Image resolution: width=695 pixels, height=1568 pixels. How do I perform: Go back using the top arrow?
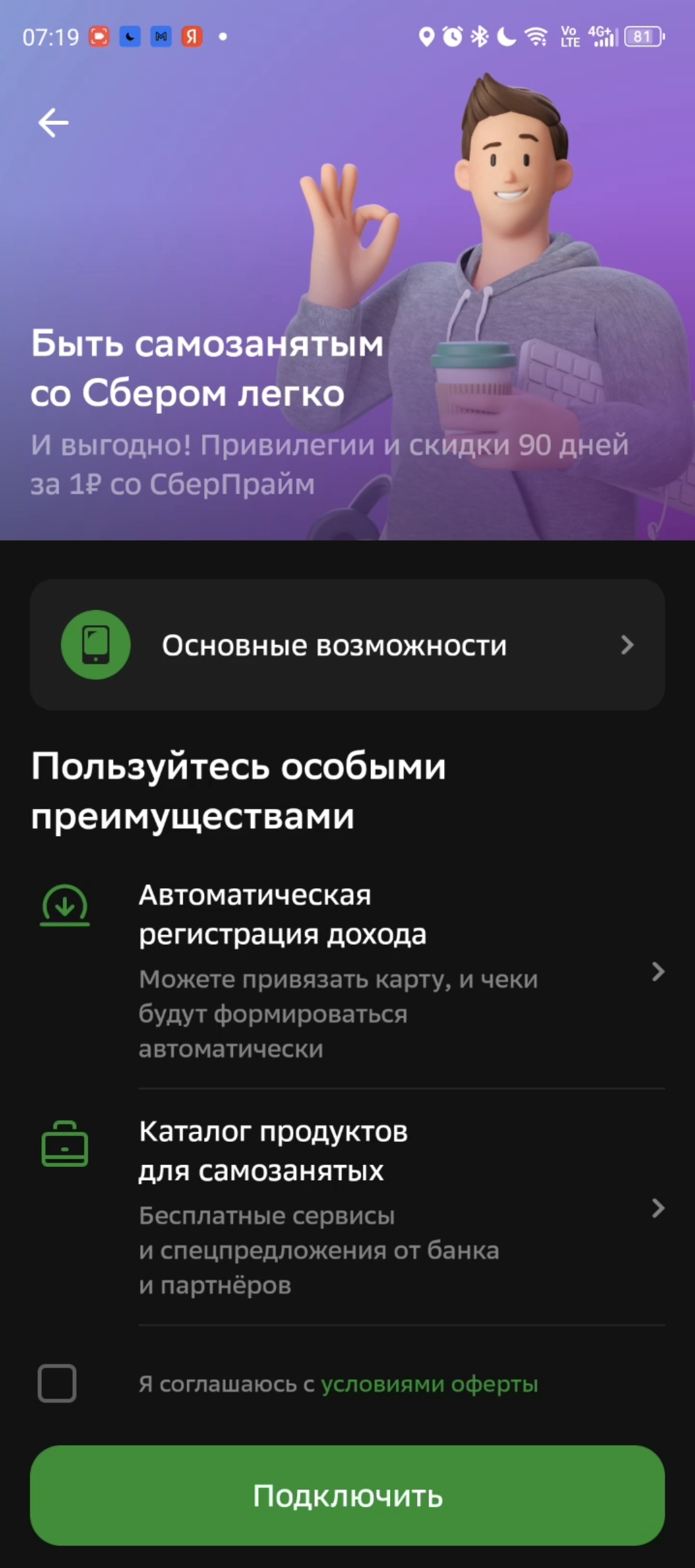click(x=53, y=122)
